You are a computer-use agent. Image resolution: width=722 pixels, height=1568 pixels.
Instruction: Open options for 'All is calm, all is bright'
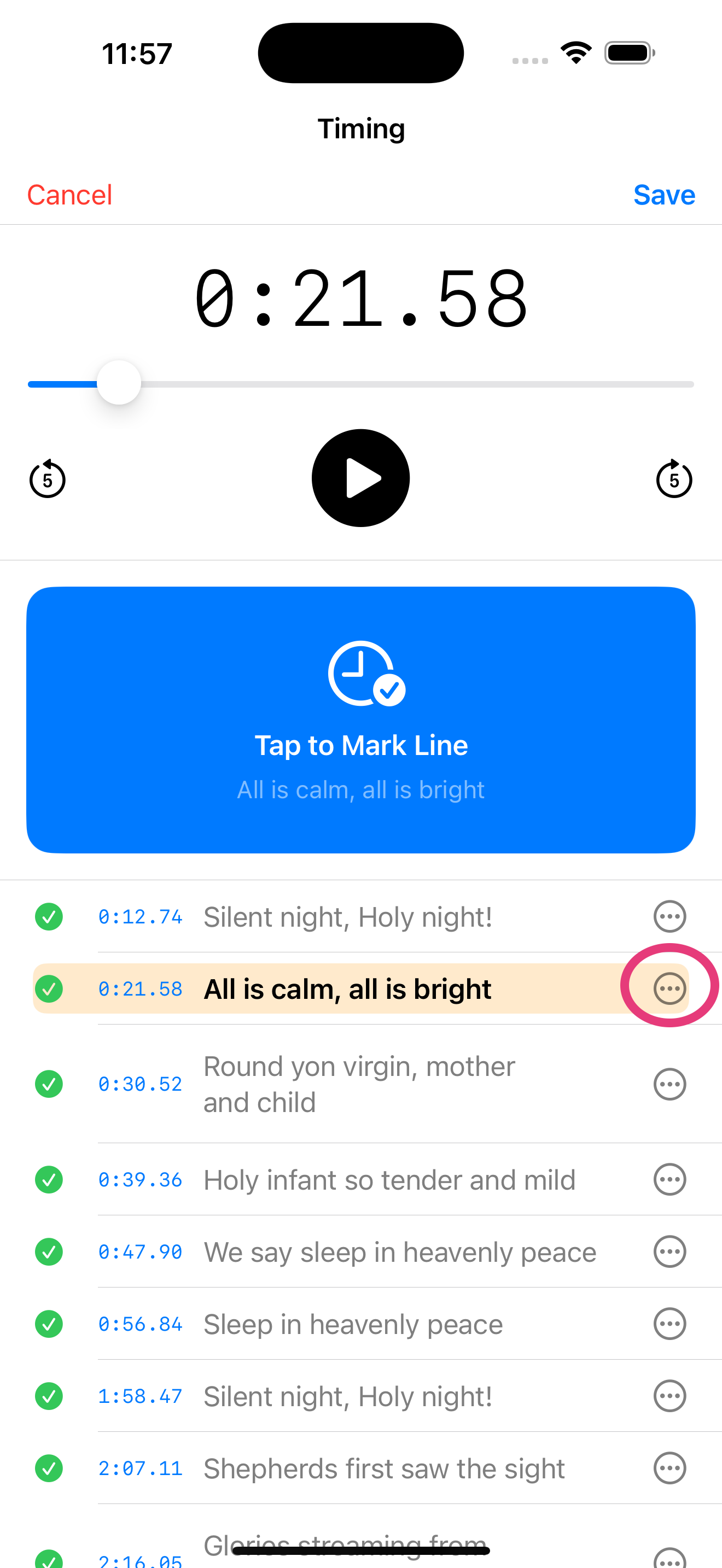tap(669, 988)
